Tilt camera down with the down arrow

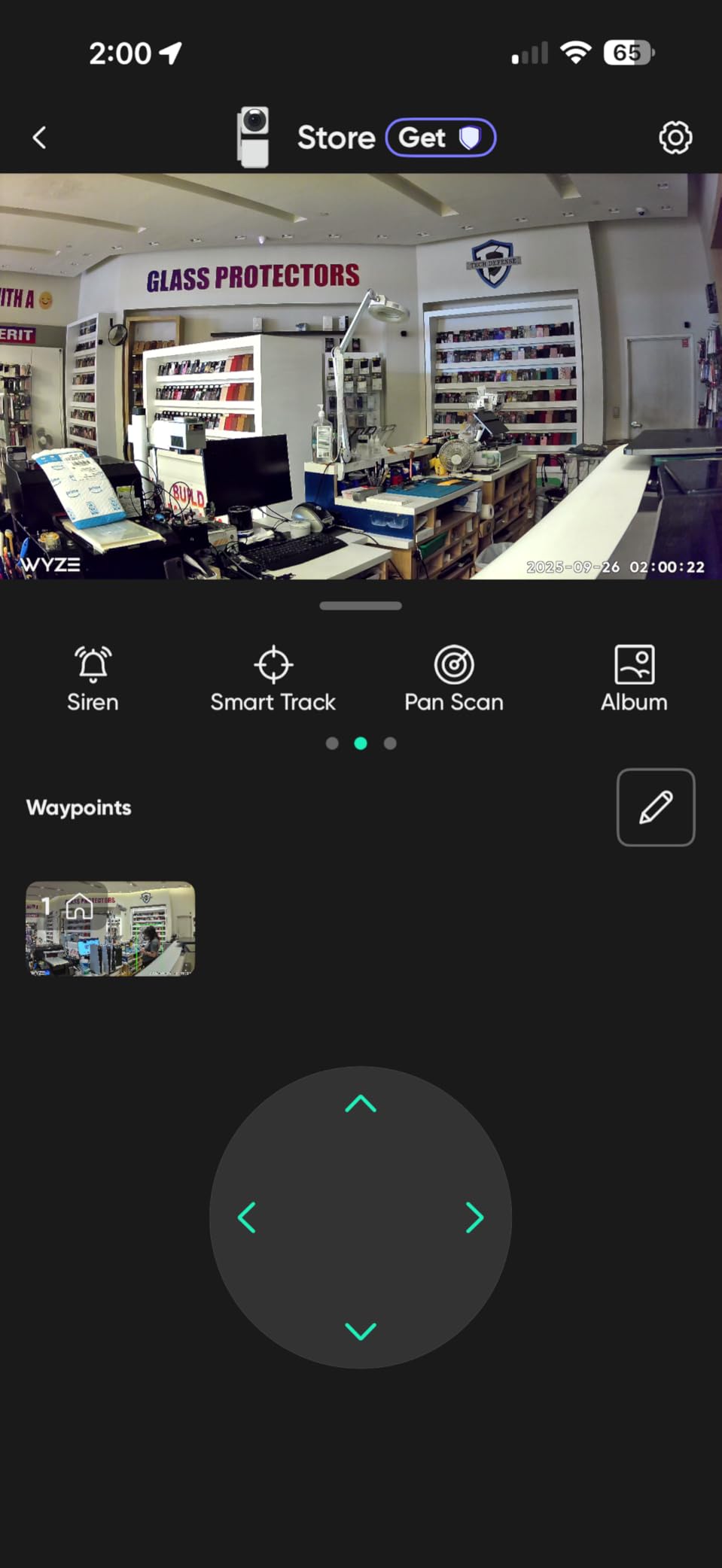[361, 1331]
